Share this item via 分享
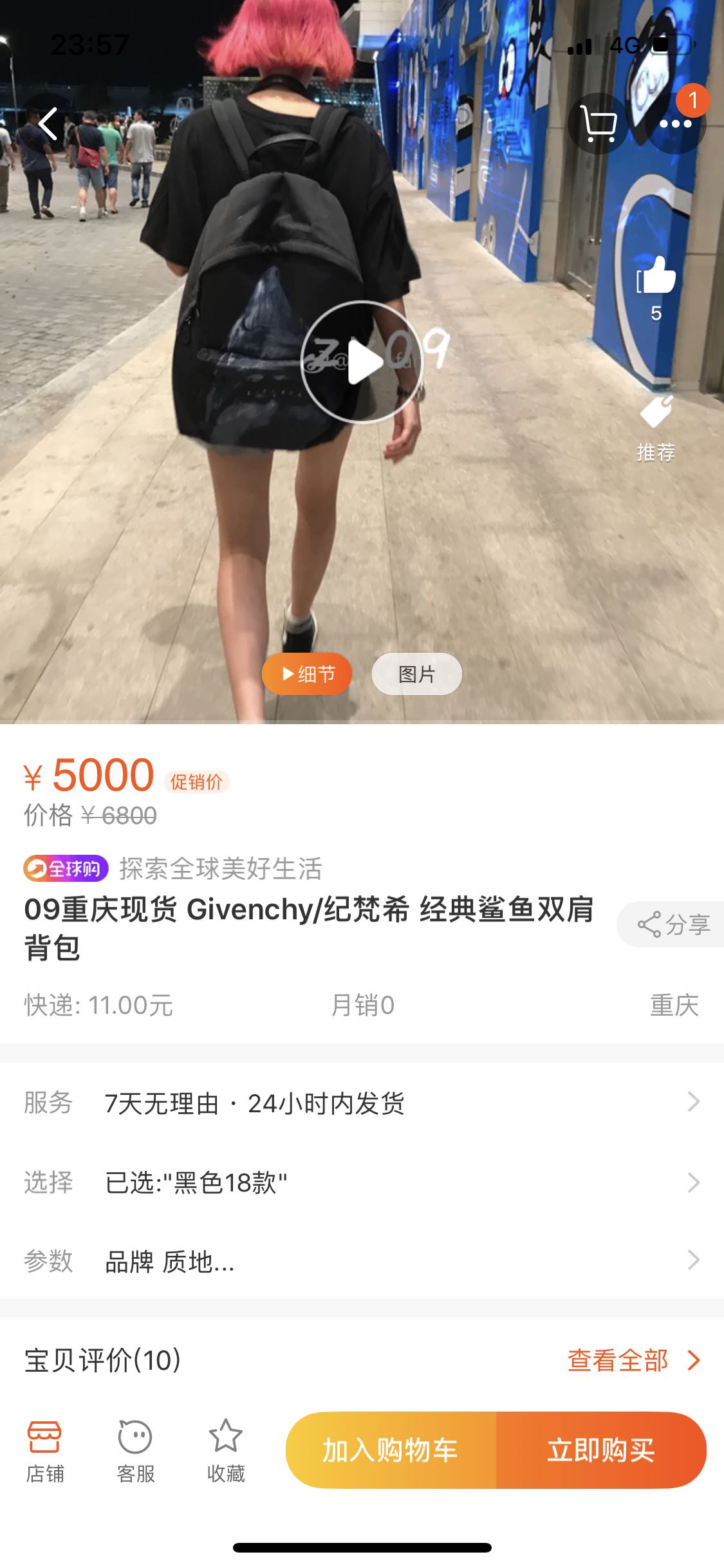 (673, 924)
